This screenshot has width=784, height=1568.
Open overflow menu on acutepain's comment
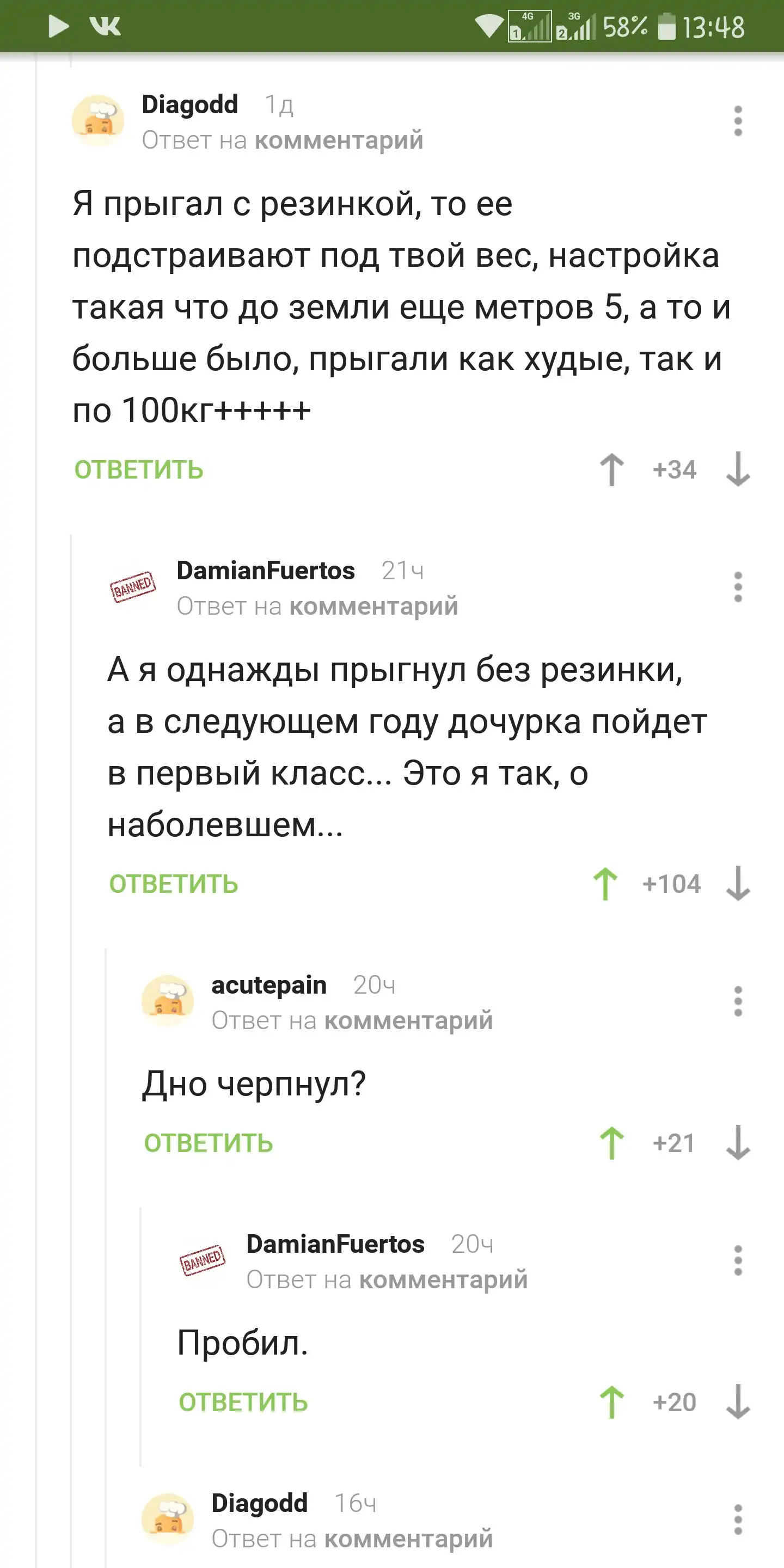[738, 1001]
